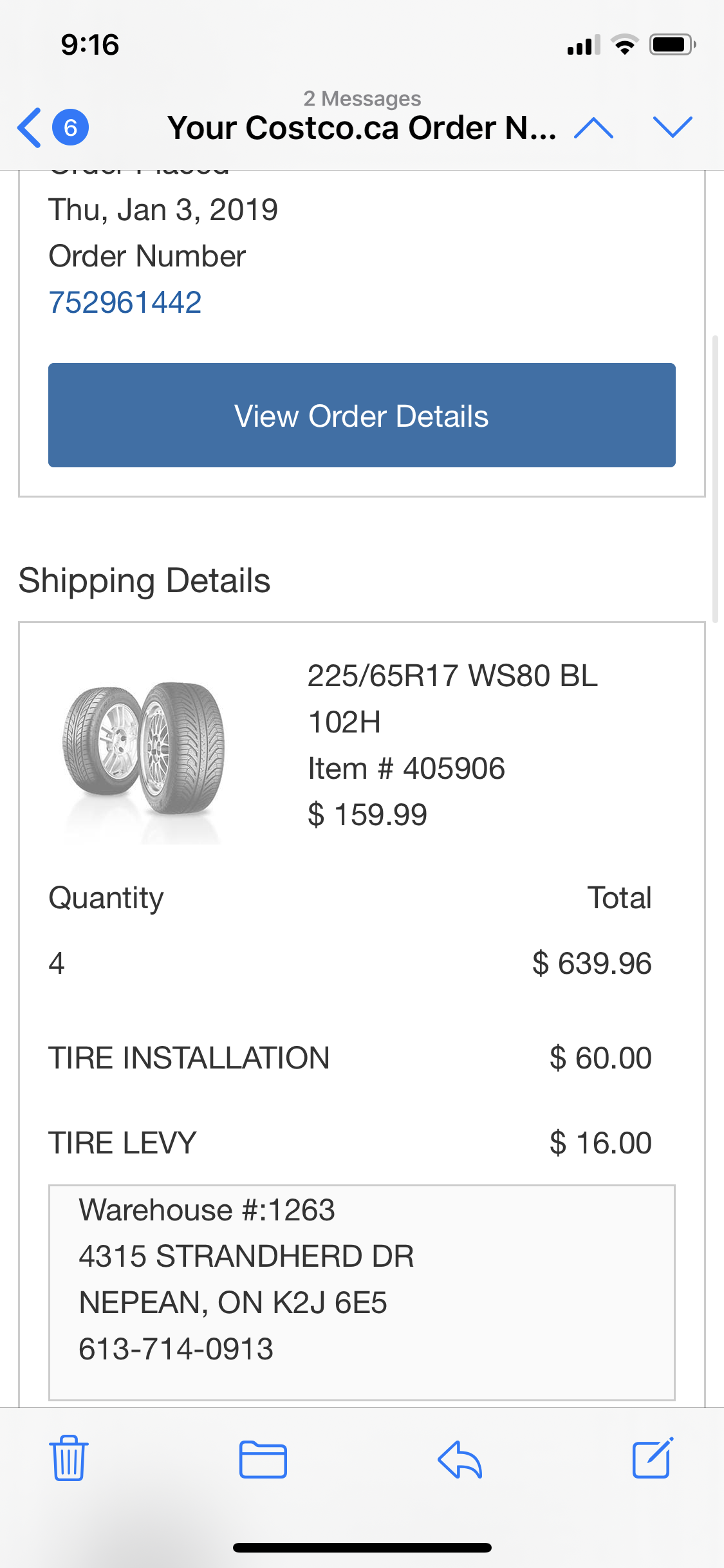Compose a new email message
The image size is (724, 1568).
(653, 1459)
